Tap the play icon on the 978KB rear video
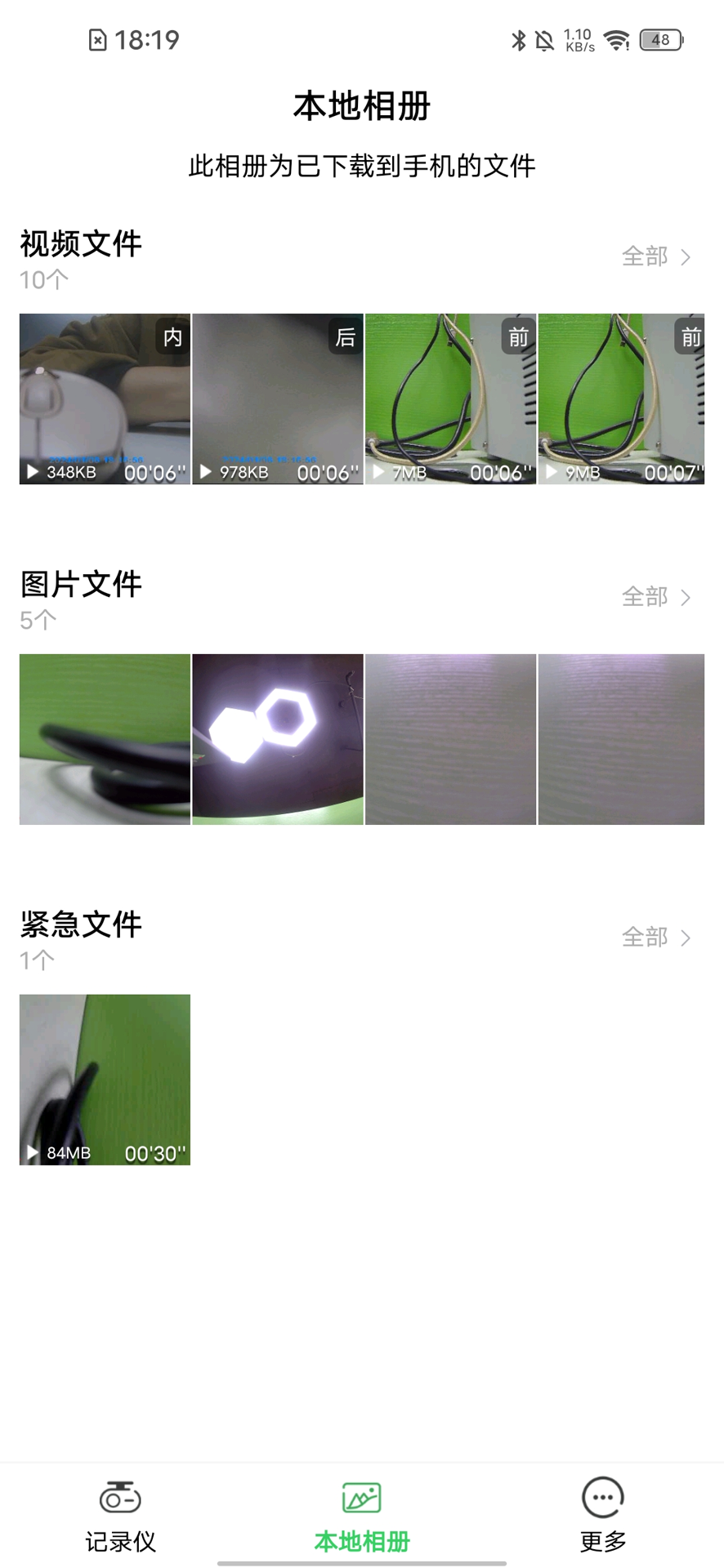 (204, 471)
